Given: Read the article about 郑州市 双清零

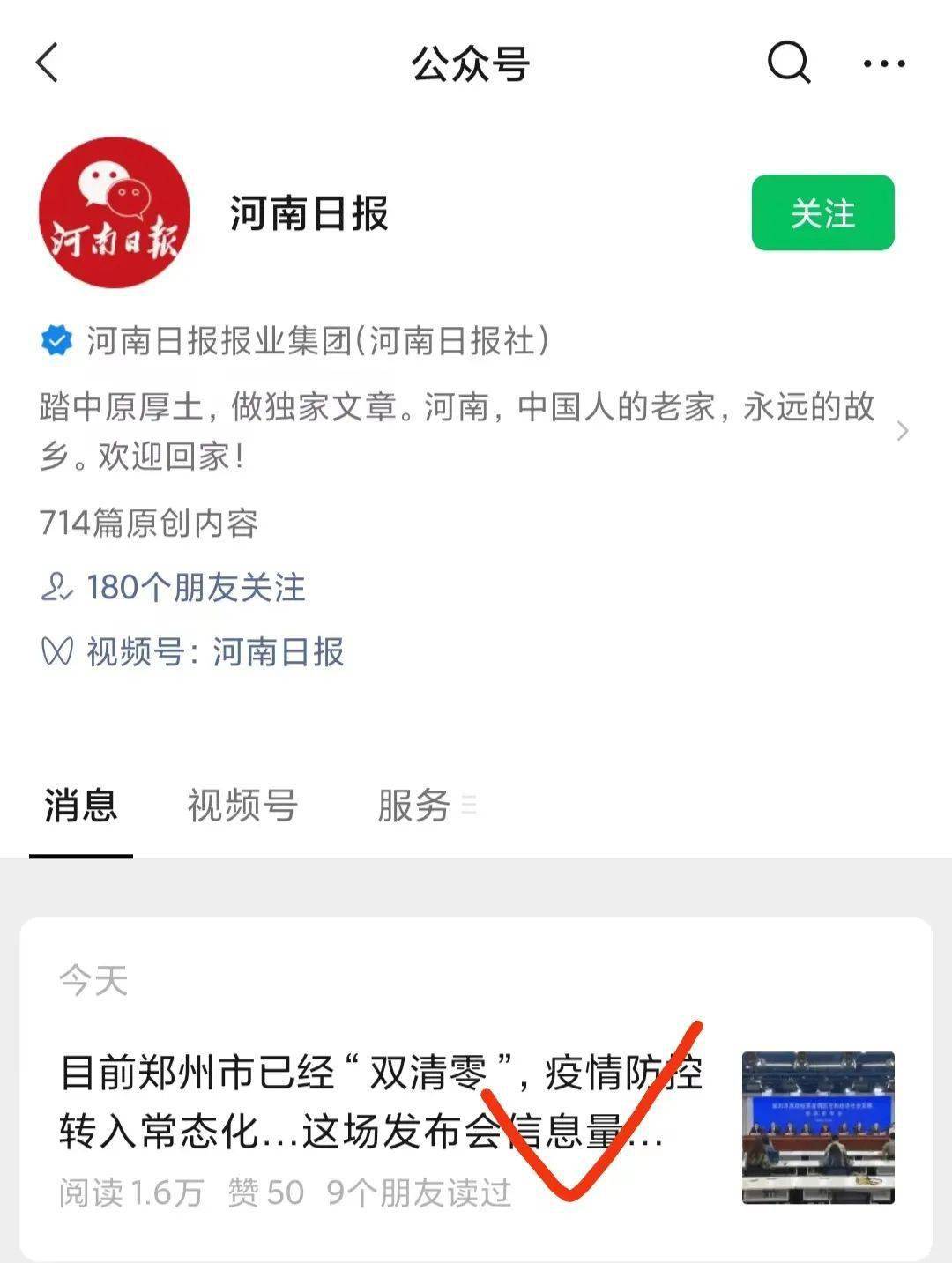Looking at the screenshot, I should [379, 1102].
